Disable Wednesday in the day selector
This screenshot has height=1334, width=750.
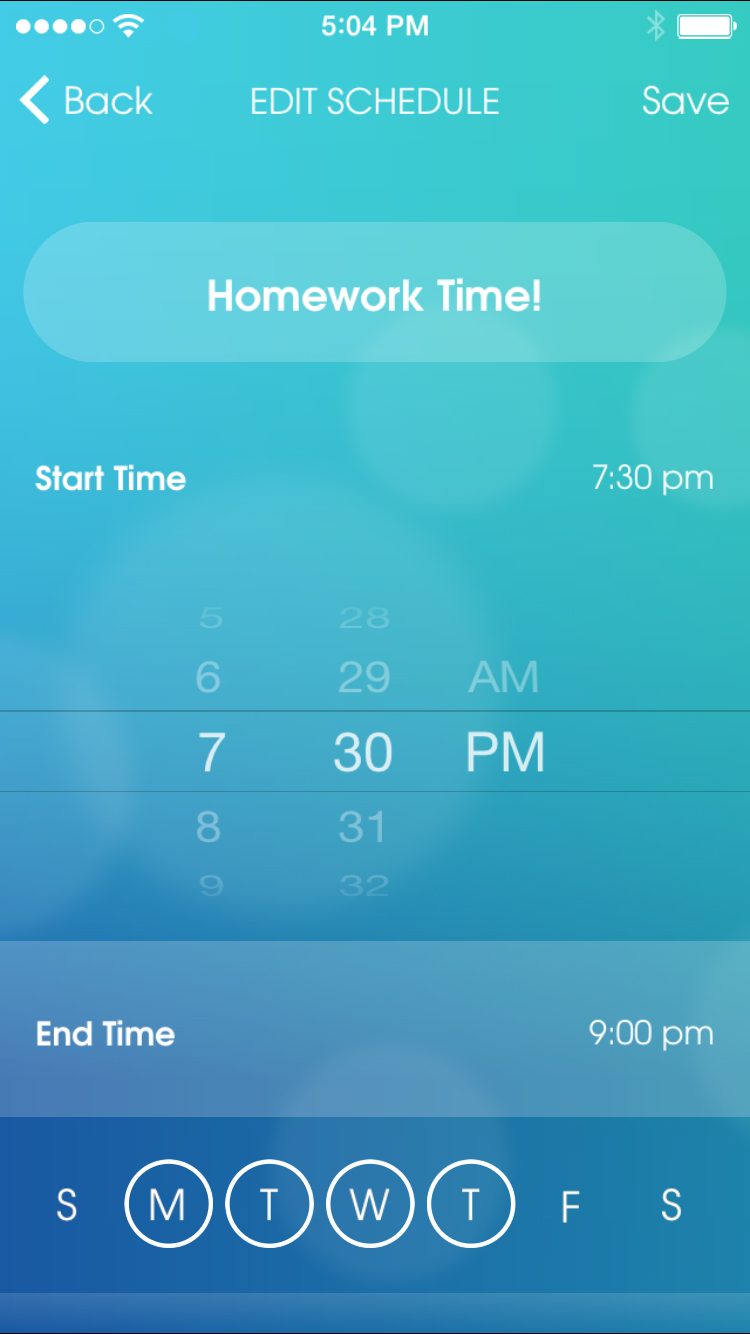(x=370, y=1204)
